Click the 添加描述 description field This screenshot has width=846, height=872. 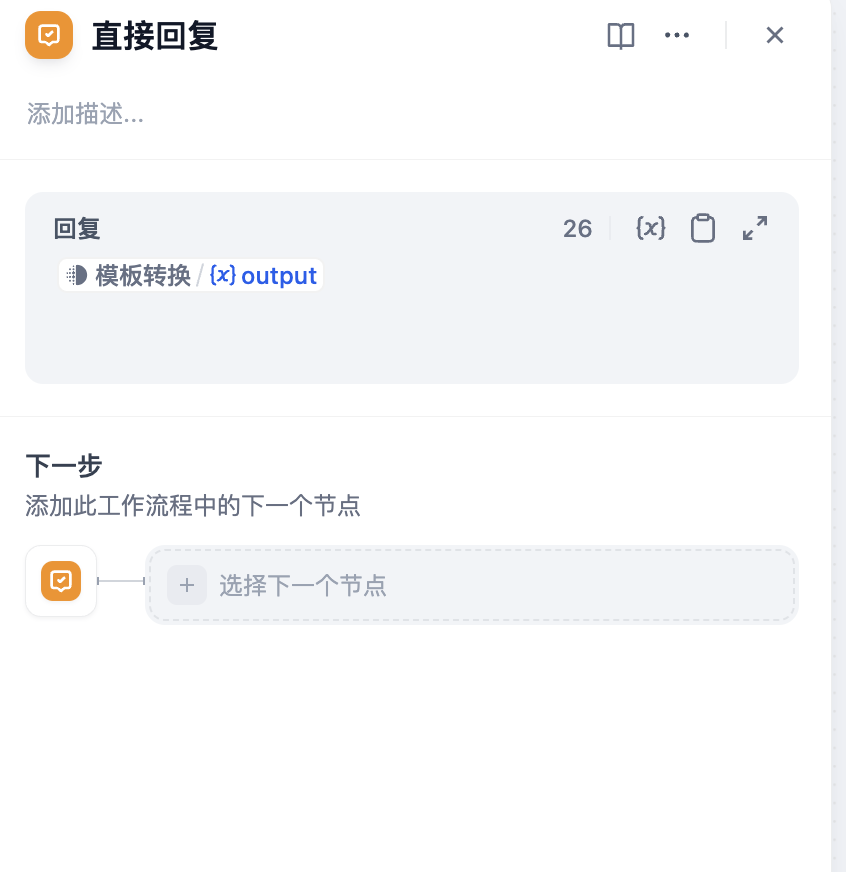point(84,115)
